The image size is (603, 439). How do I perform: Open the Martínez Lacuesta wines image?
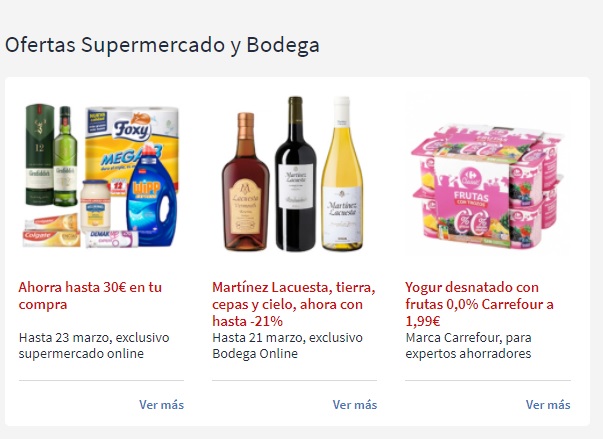(x=294, y=175)
